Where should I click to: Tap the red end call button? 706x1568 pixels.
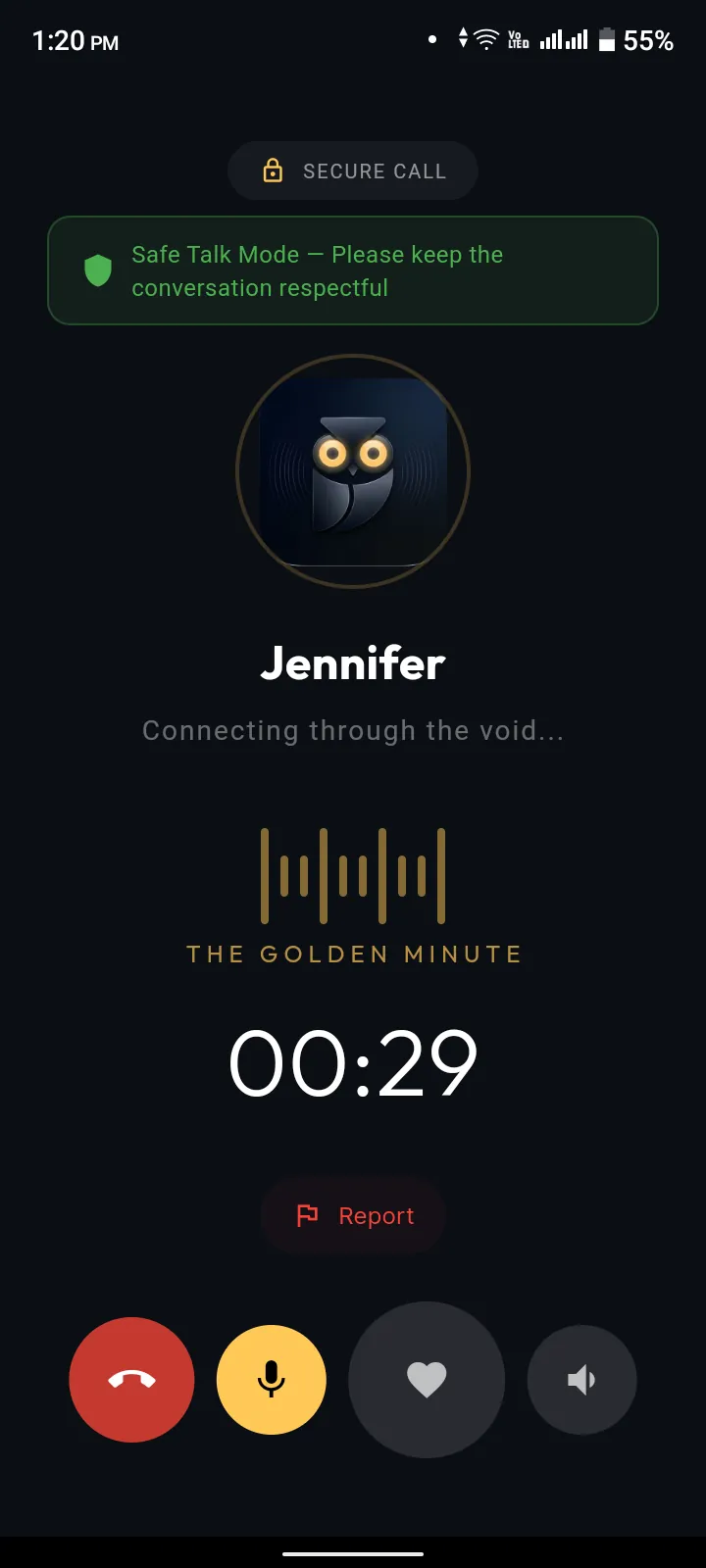tap(131, 1379)
